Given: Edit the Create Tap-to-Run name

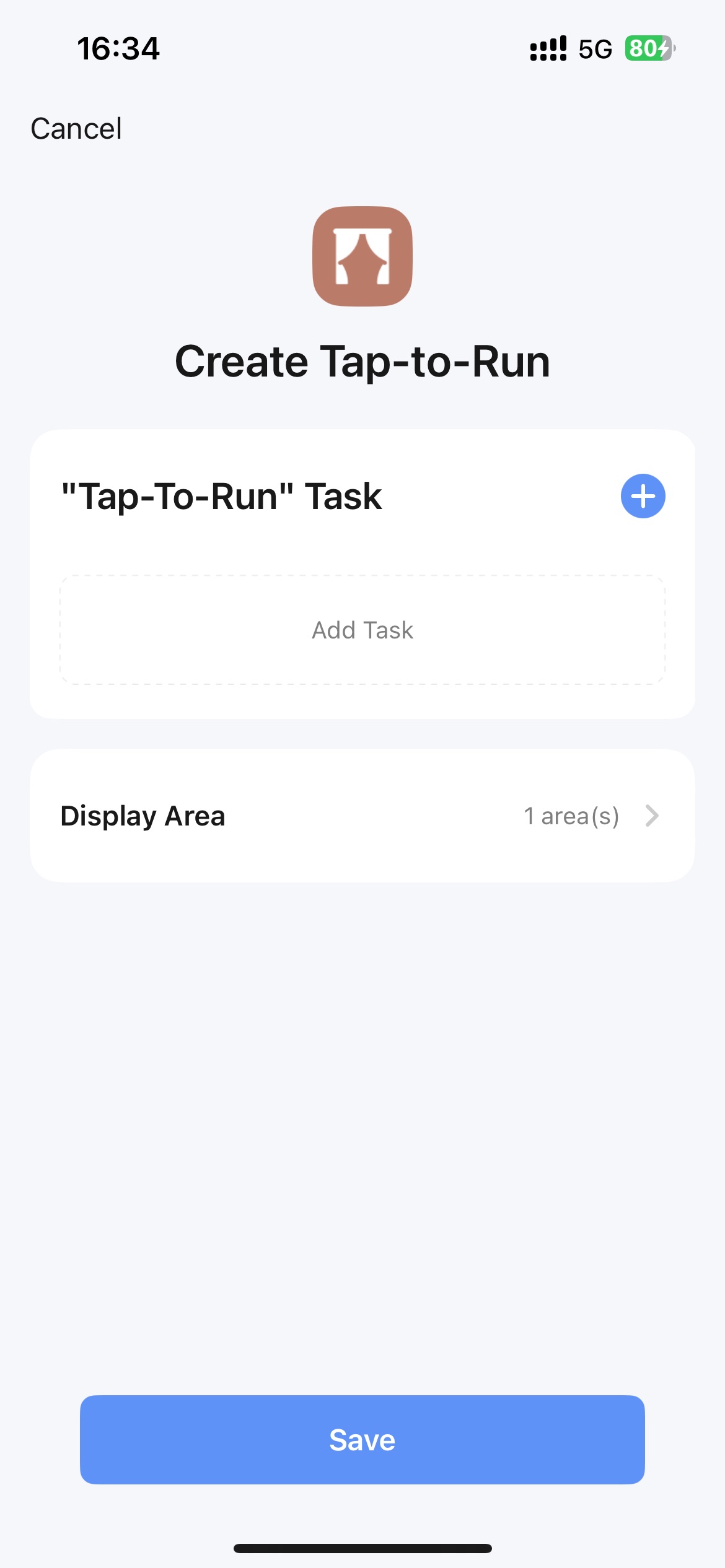Looking at the screenshot, I should [x=362, y=362].
